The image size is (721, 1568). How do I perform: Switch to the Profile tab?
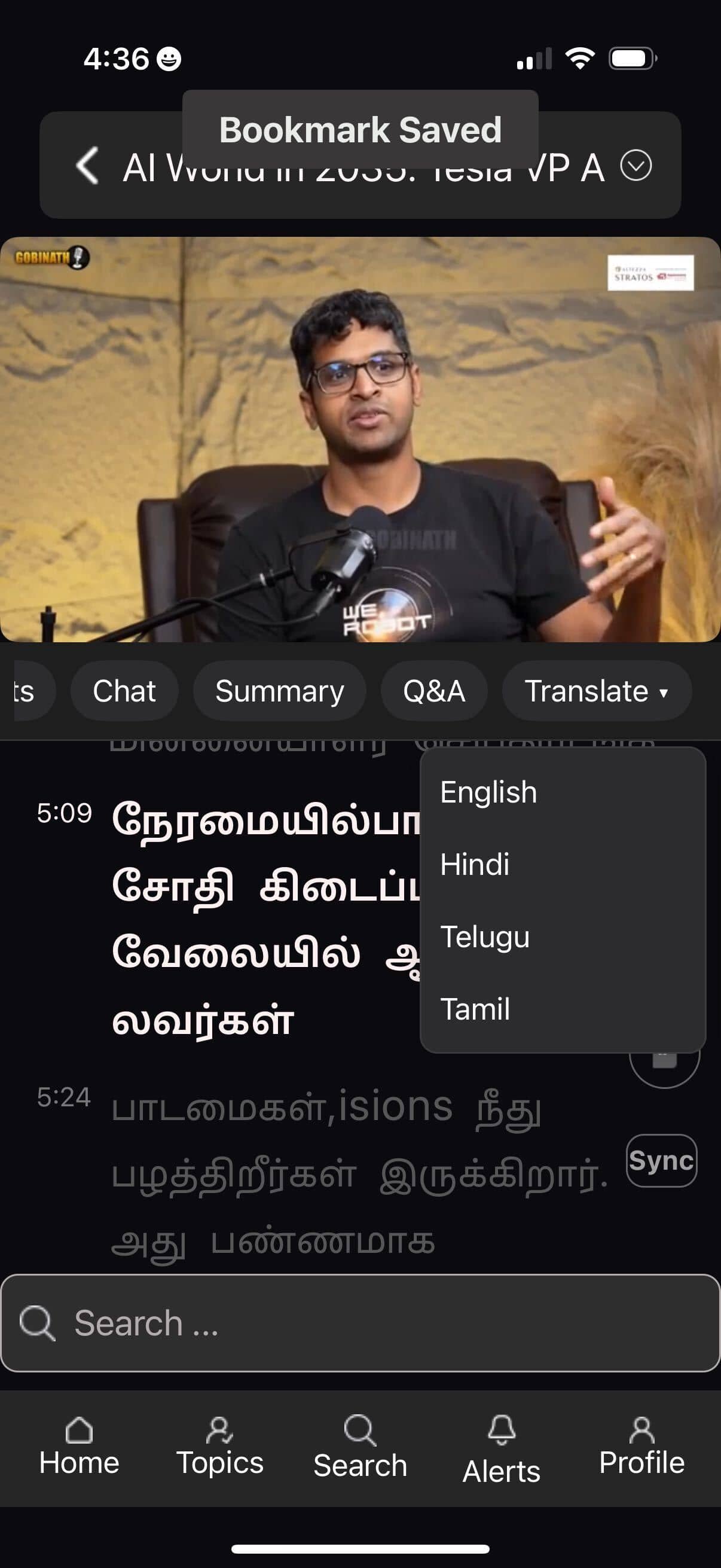tap(641, 1447)
